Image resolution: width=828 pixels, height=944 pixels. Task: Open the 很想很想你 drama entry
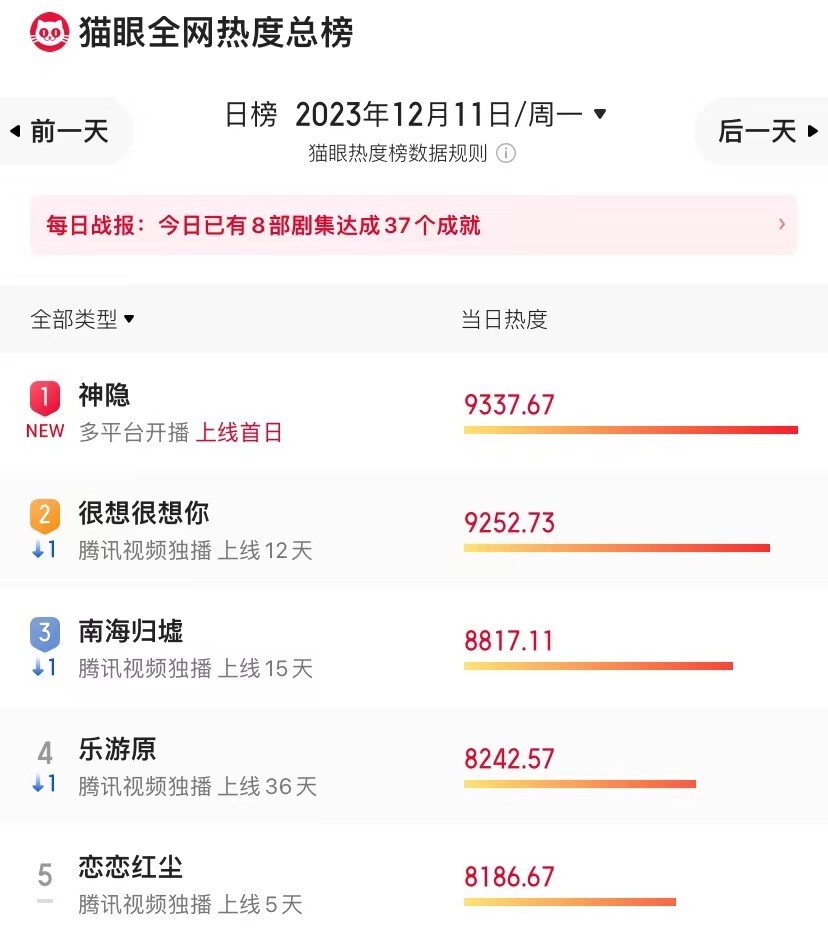click(x=414, y=530)
